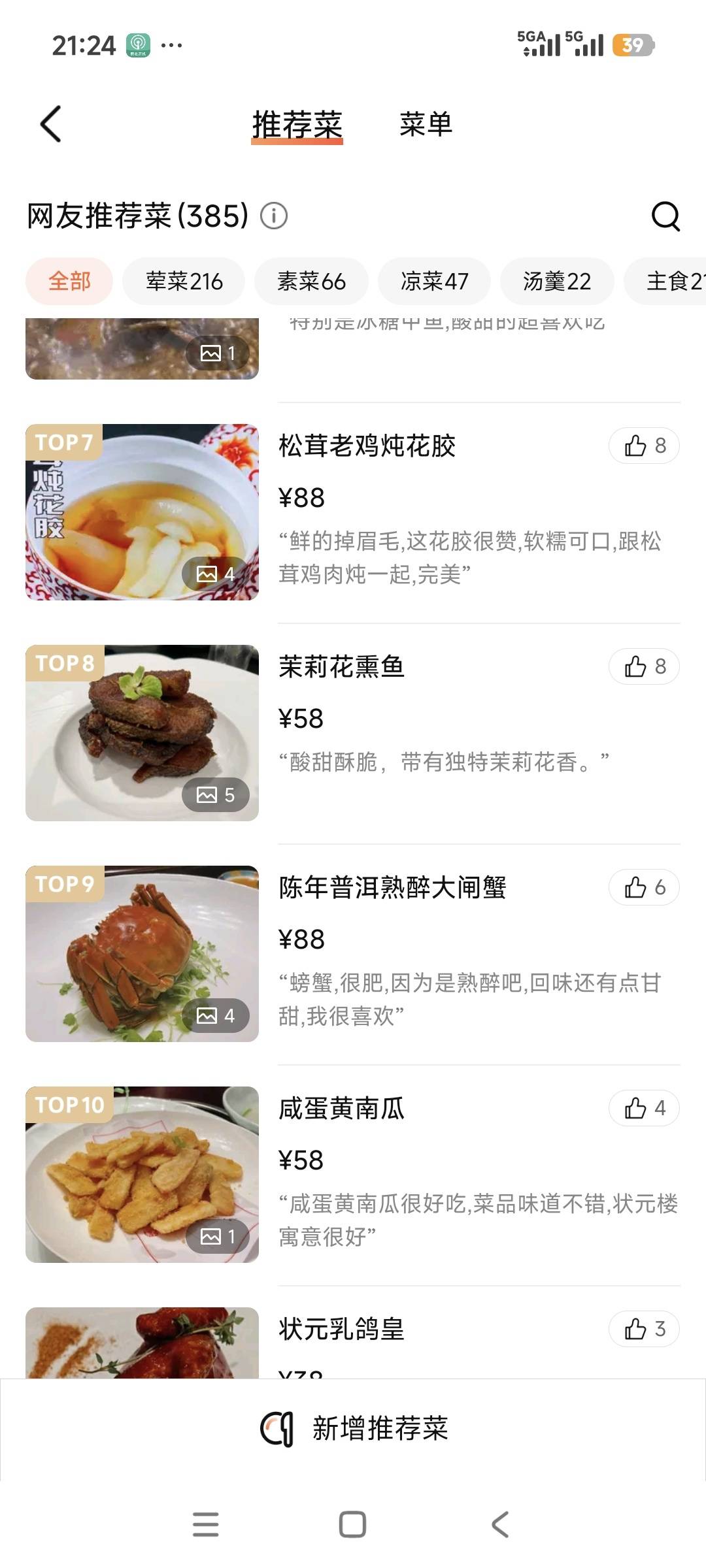Image resolution: width=706 pixels, height=1568 pixels.
Task: Like the 松茸老鸡炖花胶 dish
Action: click(x=644, y=446)
